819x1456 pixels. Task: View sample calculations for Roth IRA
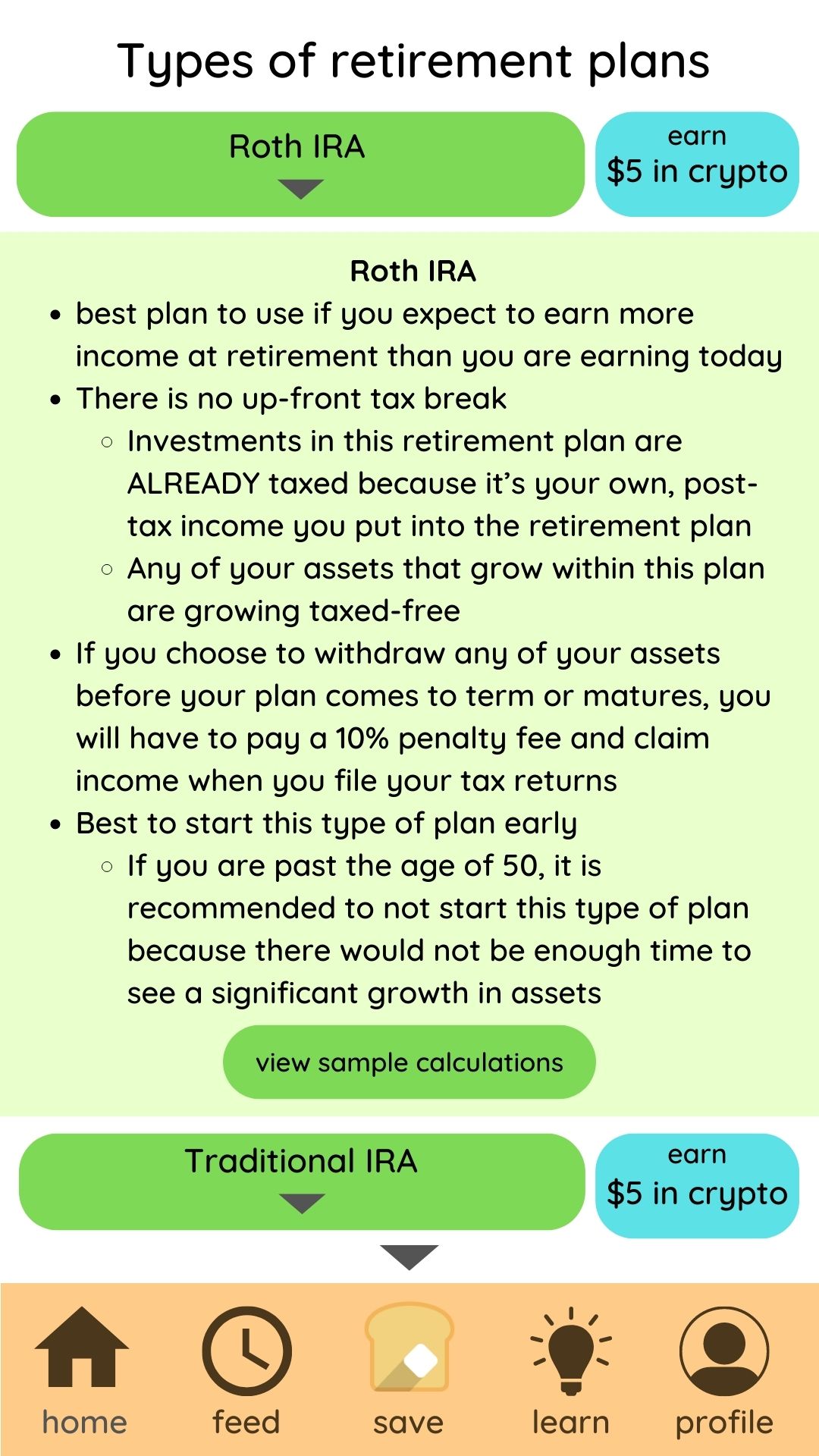(409, 1062)
